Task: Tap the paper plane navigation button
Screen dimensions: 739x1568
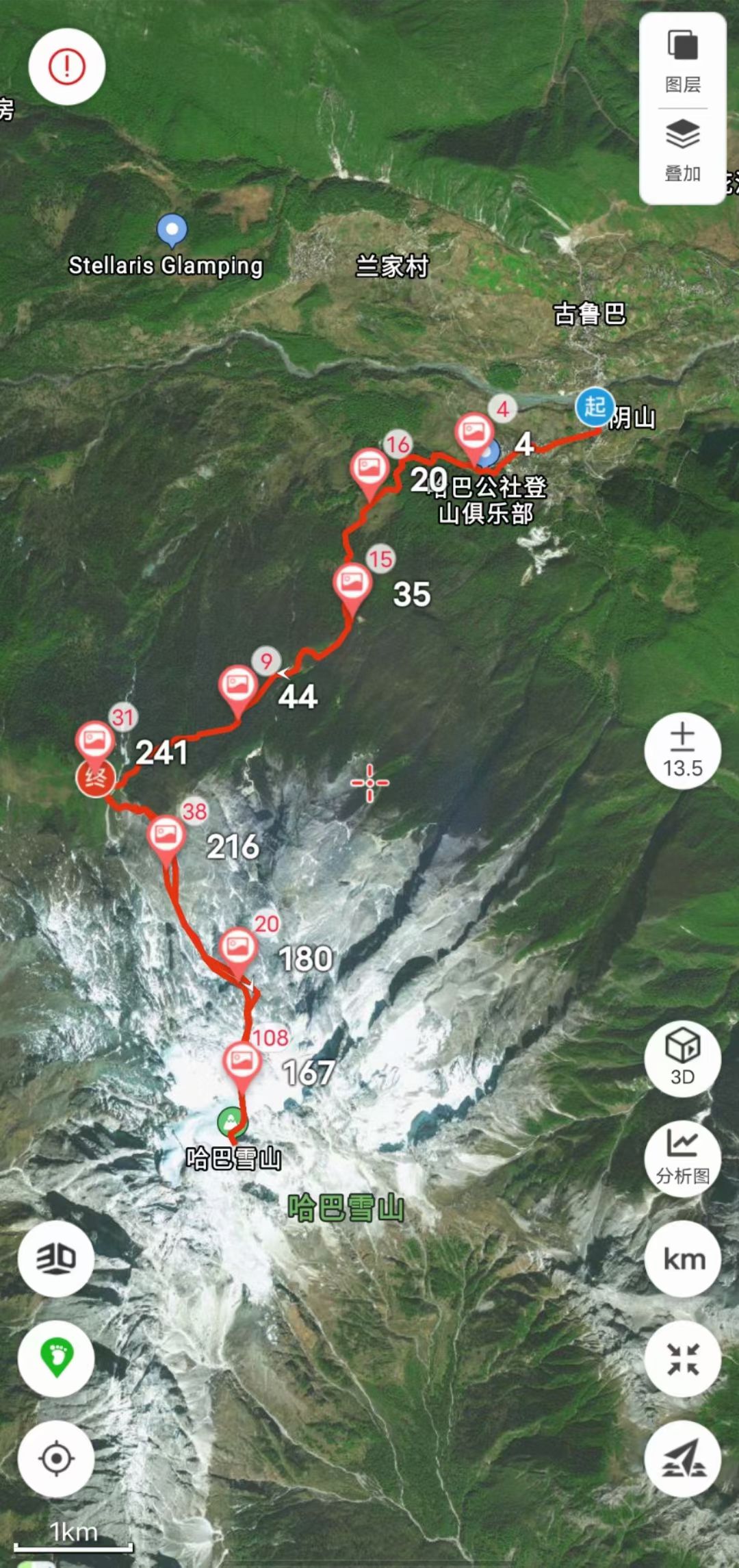Action: pyautogui.click(x=682, y=1458)
